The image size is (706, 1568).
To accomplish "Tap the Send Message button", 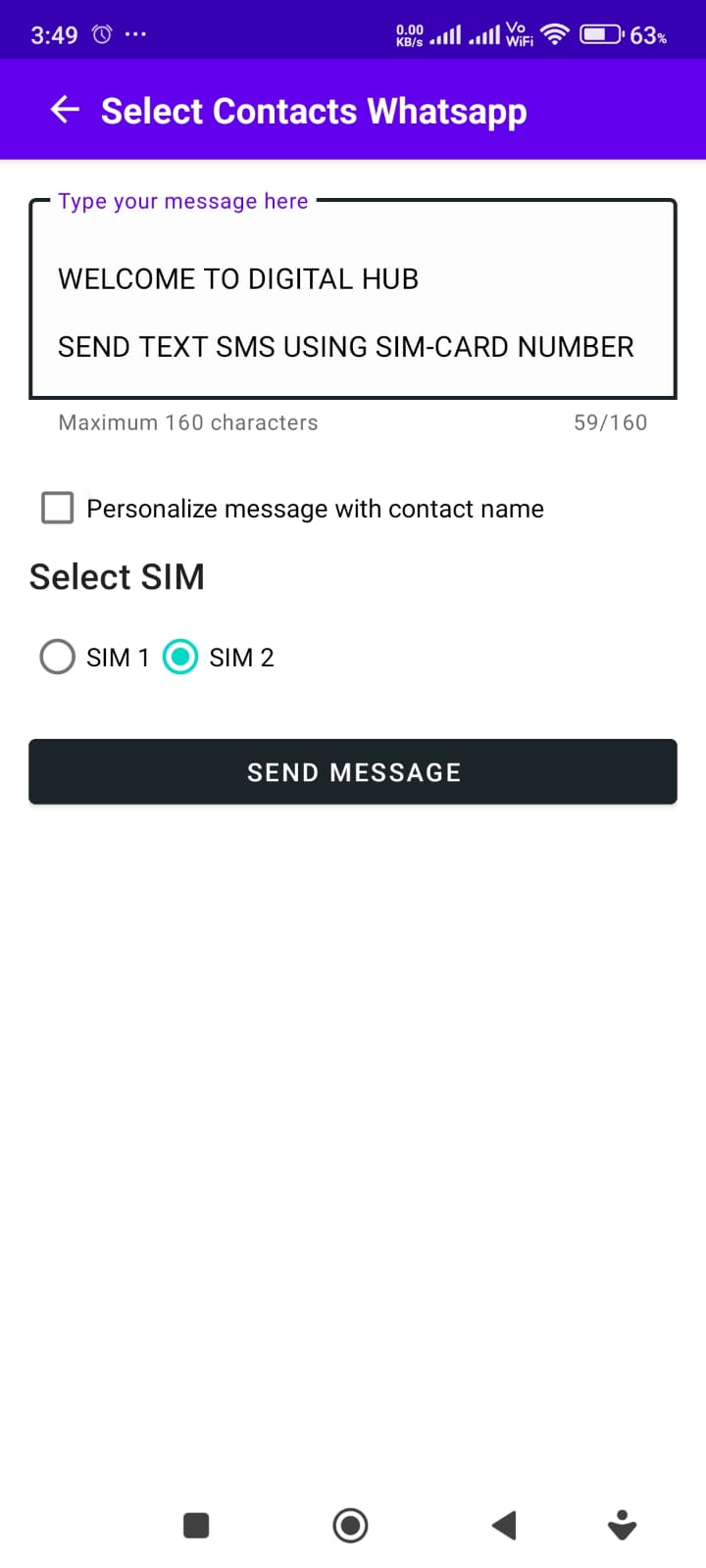I will pos(353,772).
